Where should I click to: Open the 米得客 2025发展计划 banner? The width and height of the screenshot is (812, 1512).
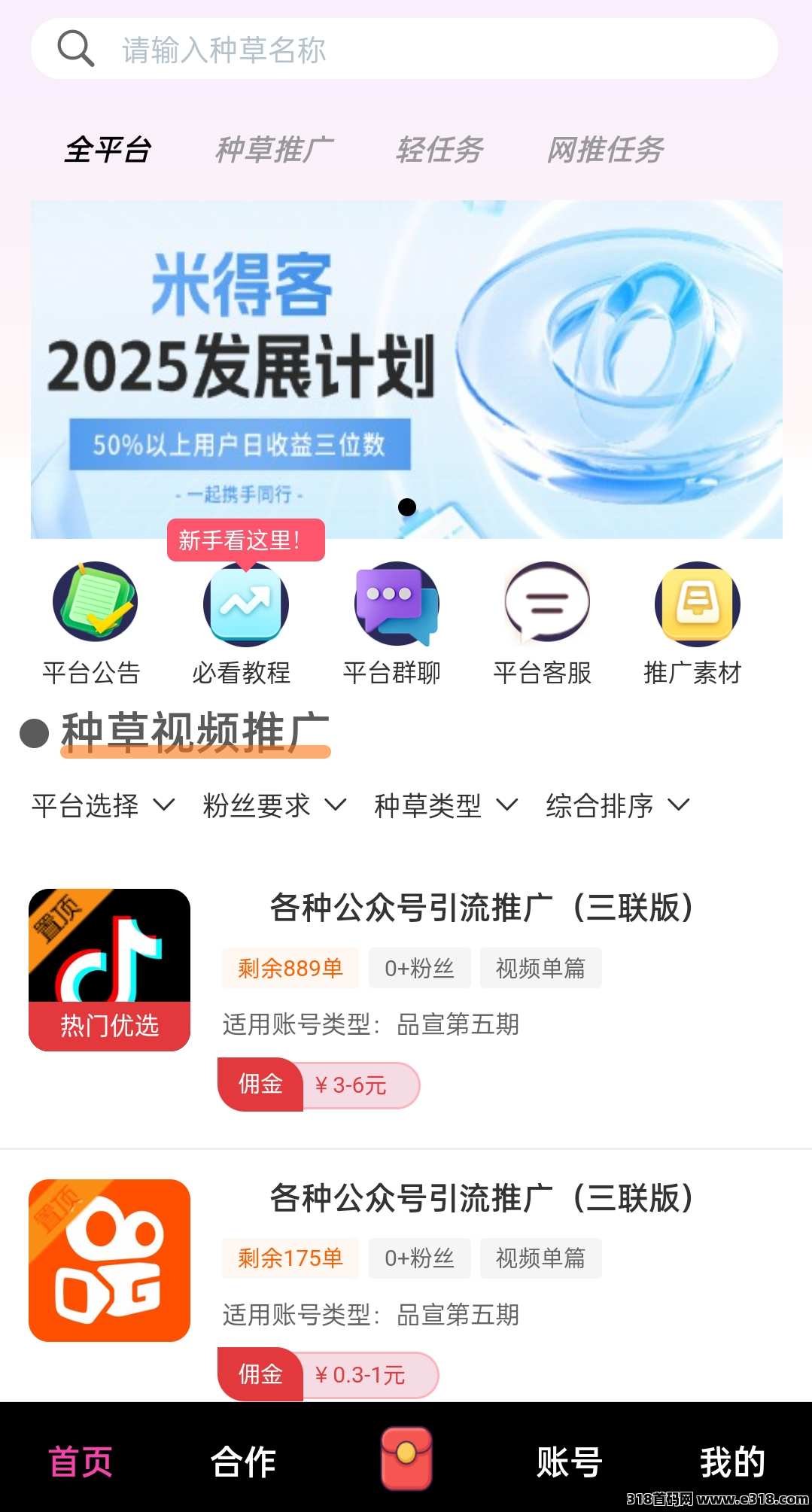pyautogui.click(x=406, y=369)
